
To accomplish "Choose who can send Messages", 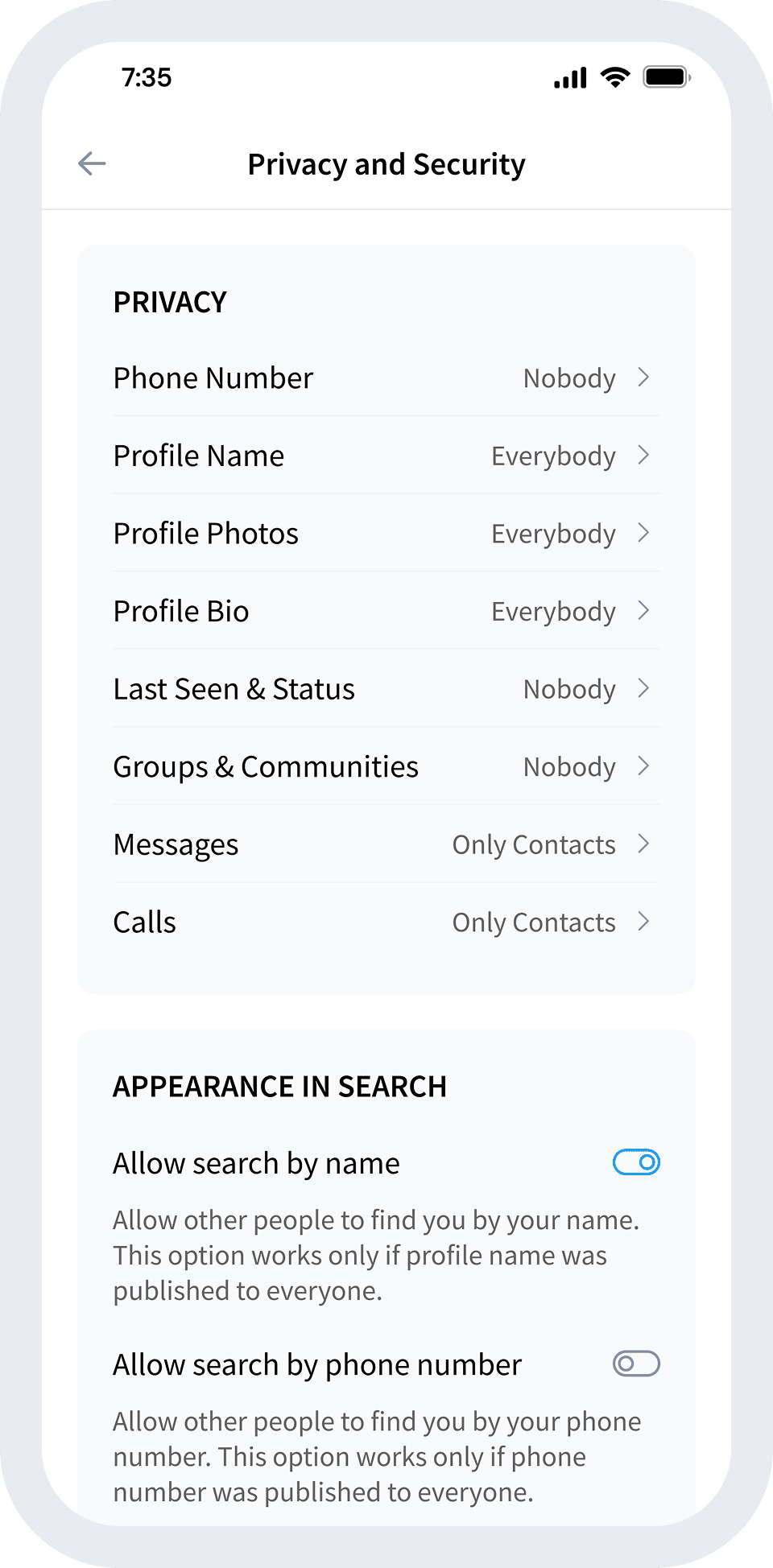I will pyautogui.click(x=386, y=844).
